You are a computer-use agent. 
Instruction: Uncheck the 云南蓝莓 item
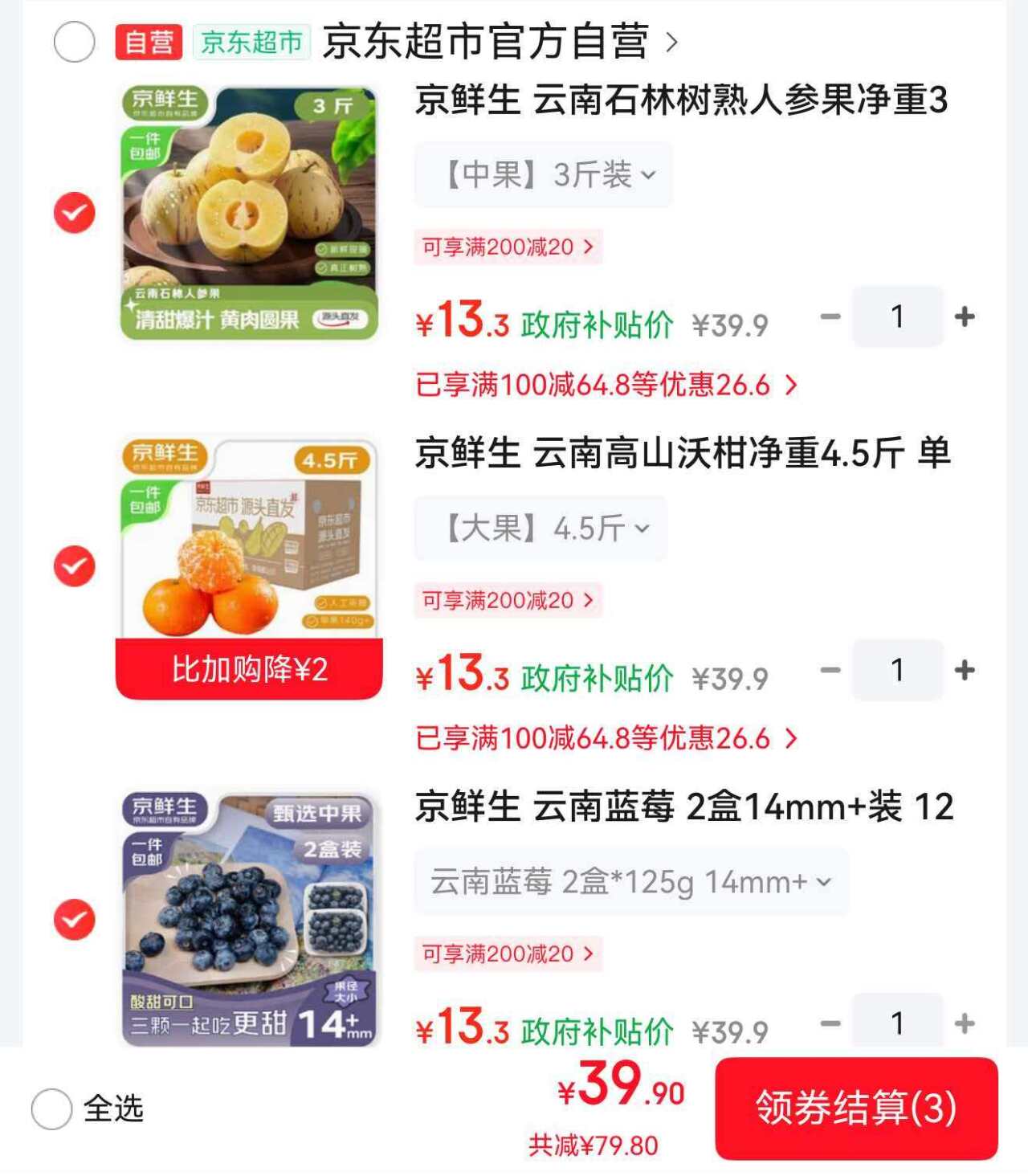click(74, 920)
